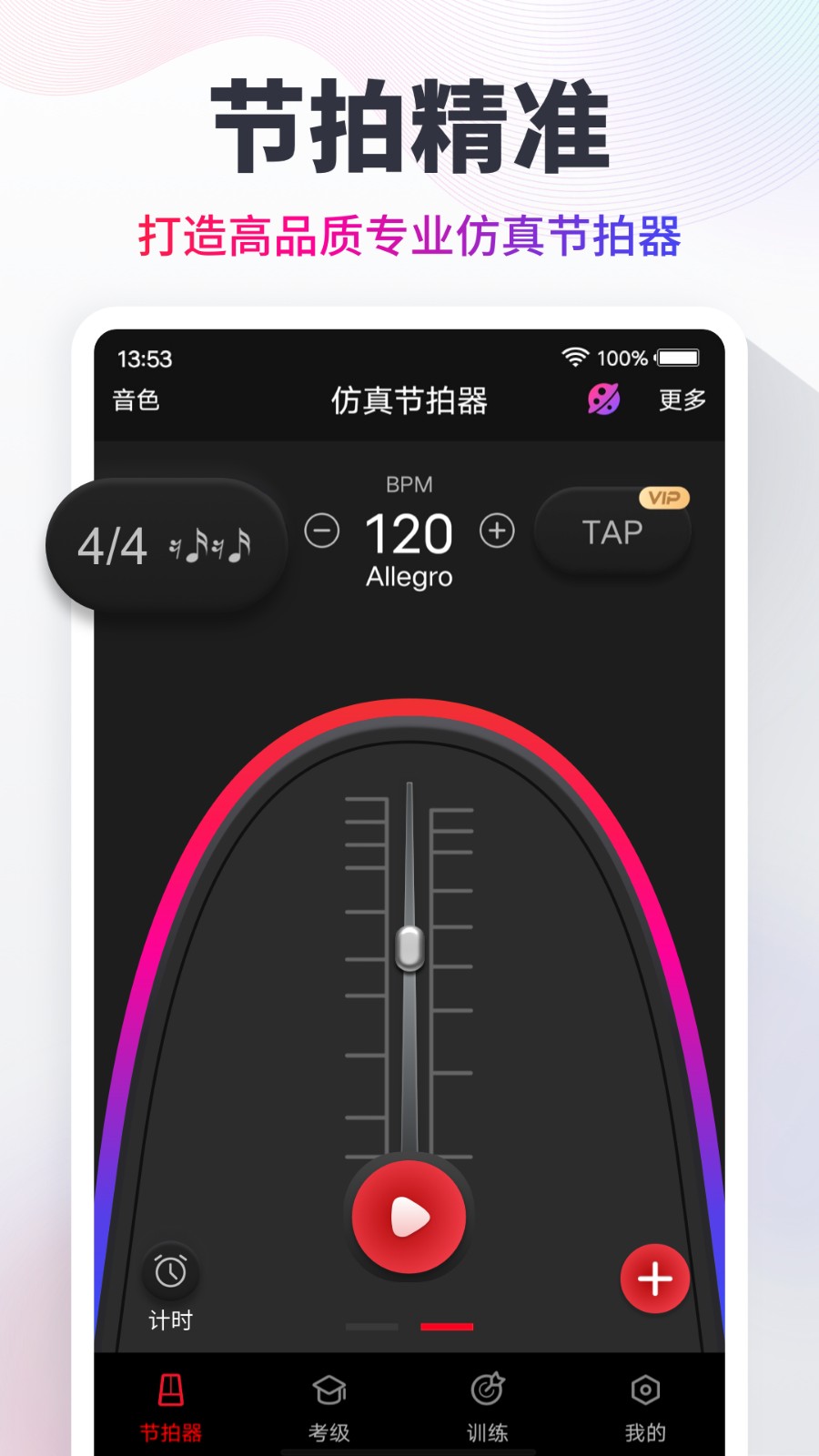Select the 考级 graduation cap icon
This screenshot has height=1456, width=819.
(329, 1388)
